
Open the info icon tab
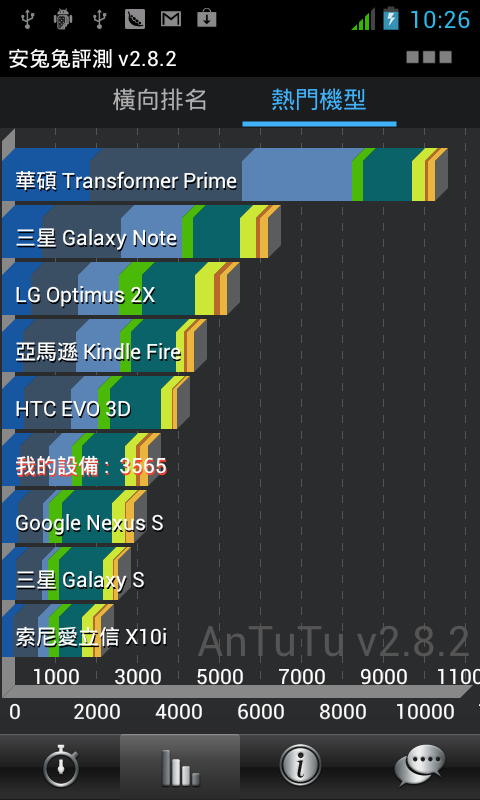coord(300,766)
